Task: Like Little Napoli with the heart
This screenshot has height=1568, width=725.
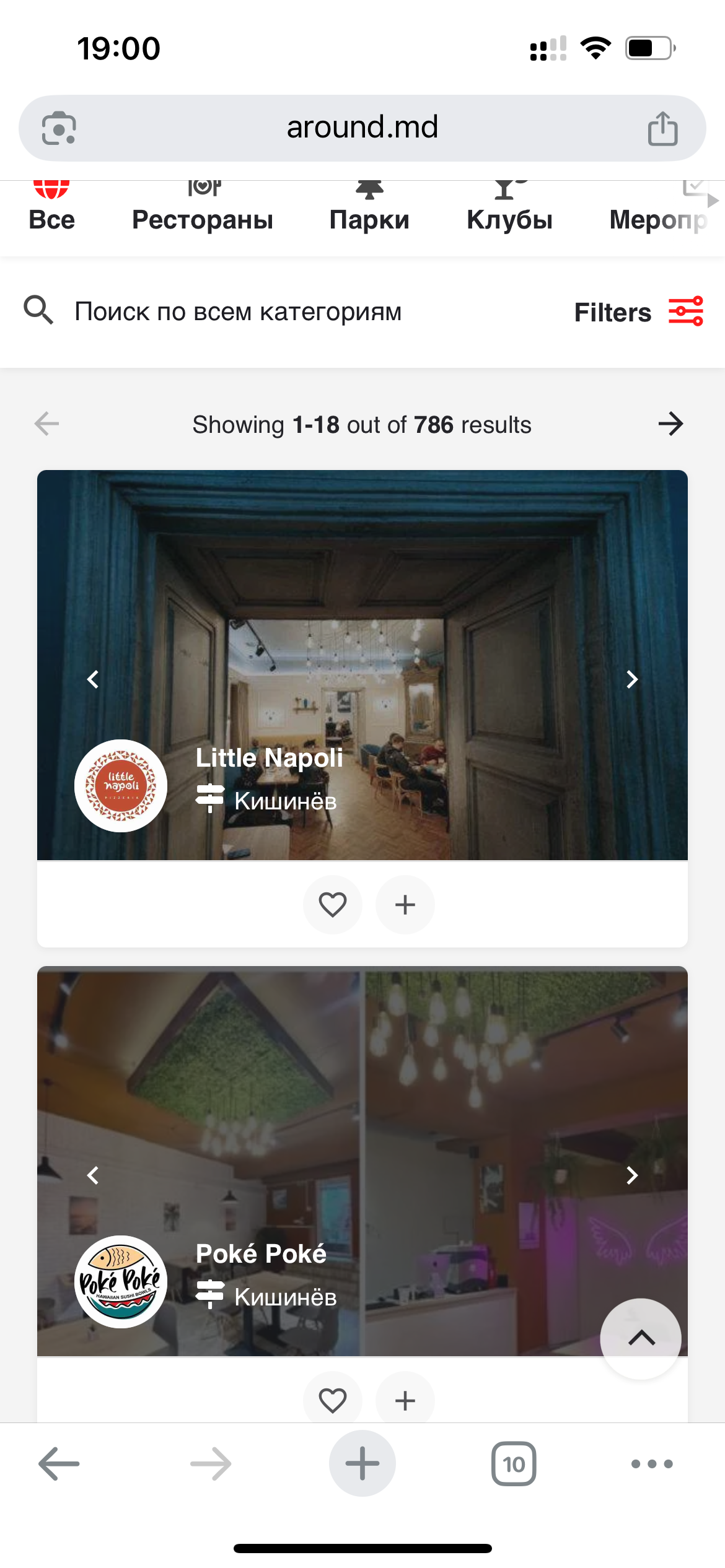Action: (333, 905)
